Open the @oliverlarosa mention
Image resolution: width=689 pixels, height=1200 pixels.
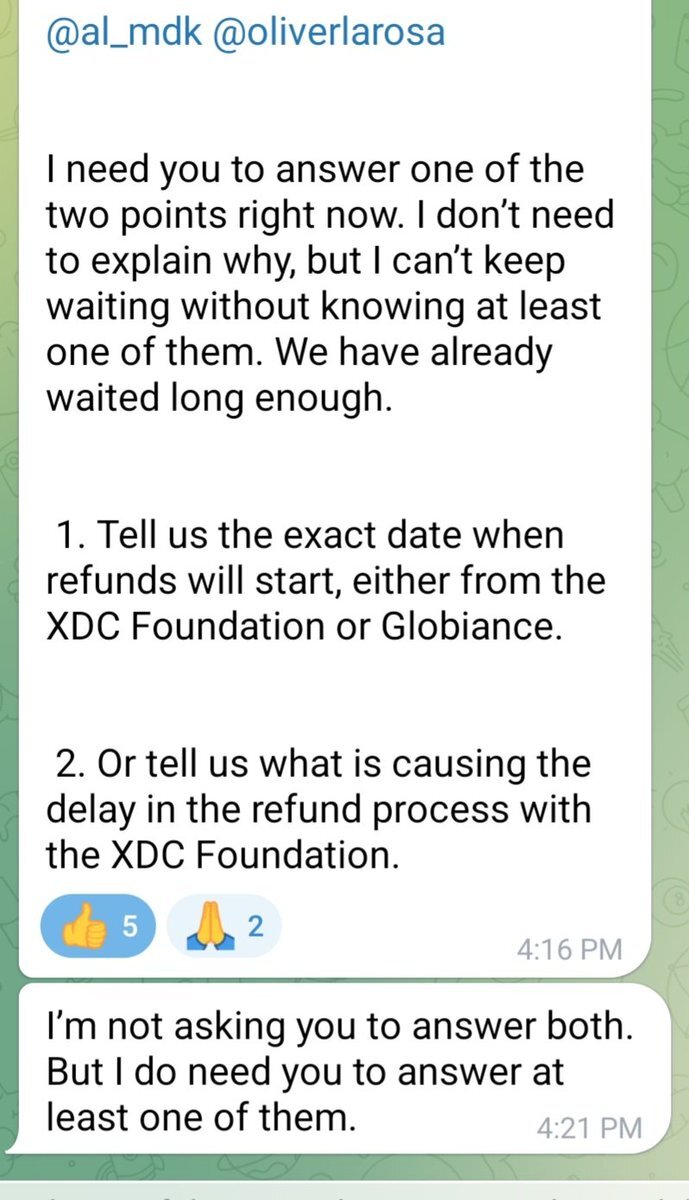[323, 32]
